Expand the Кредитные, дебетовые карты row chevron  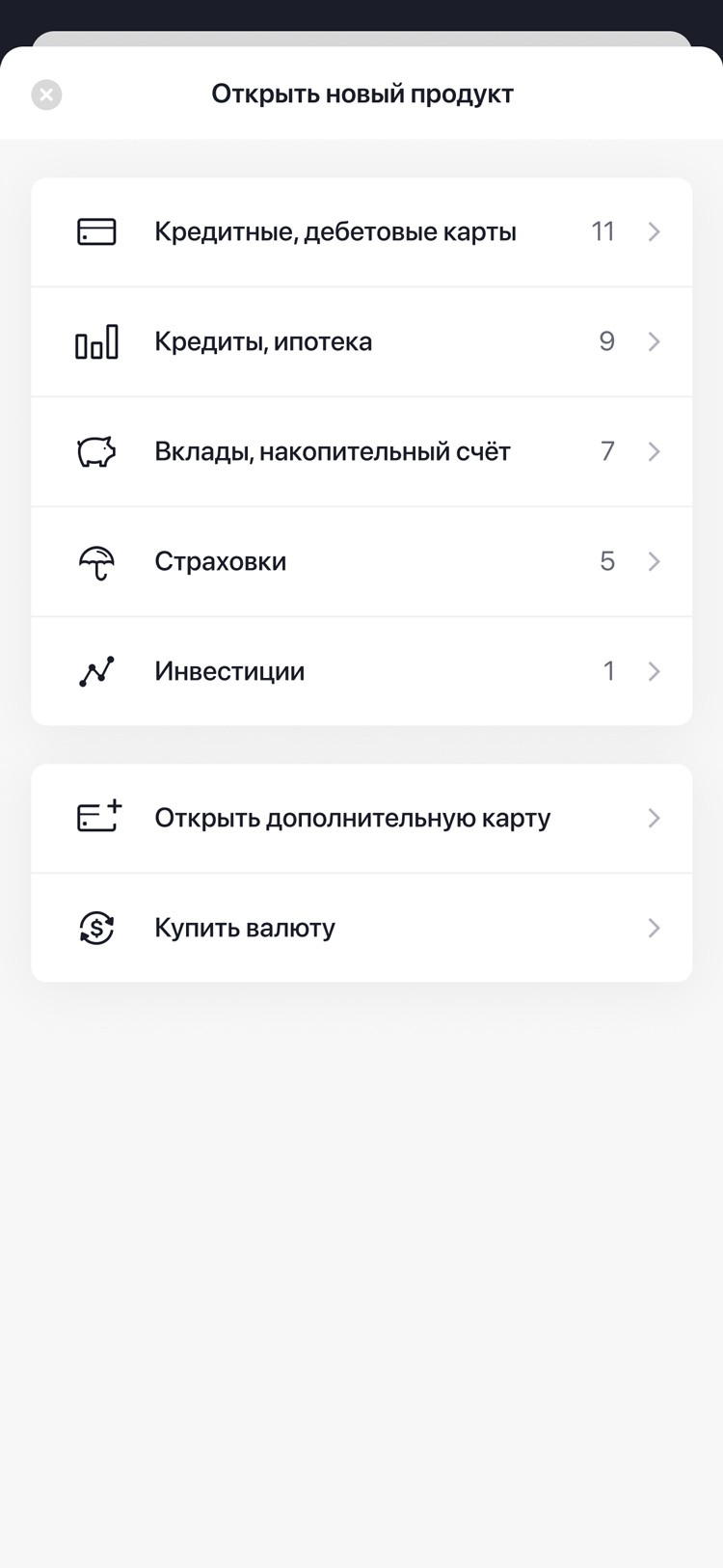655,231
